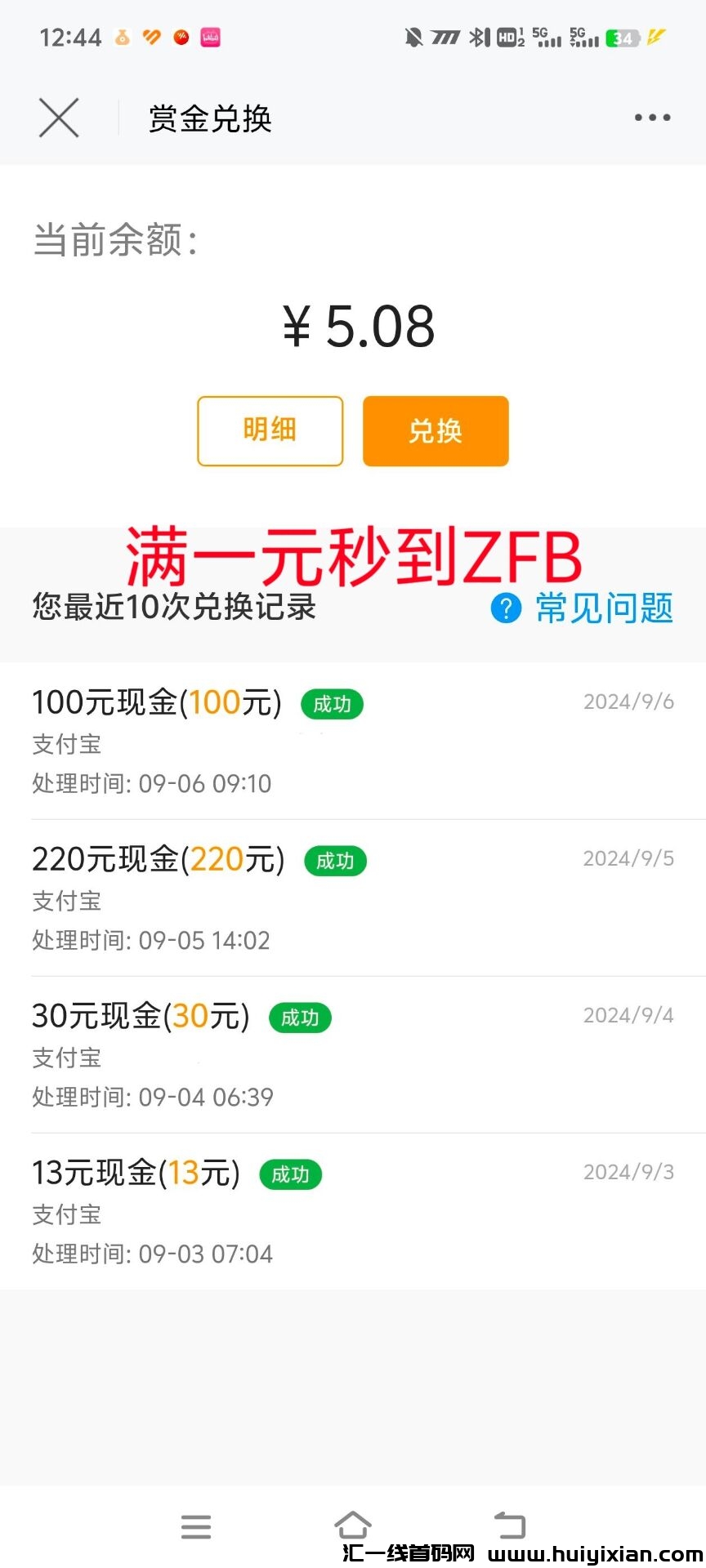Close the 赏金兑换 page

(59, 118)
